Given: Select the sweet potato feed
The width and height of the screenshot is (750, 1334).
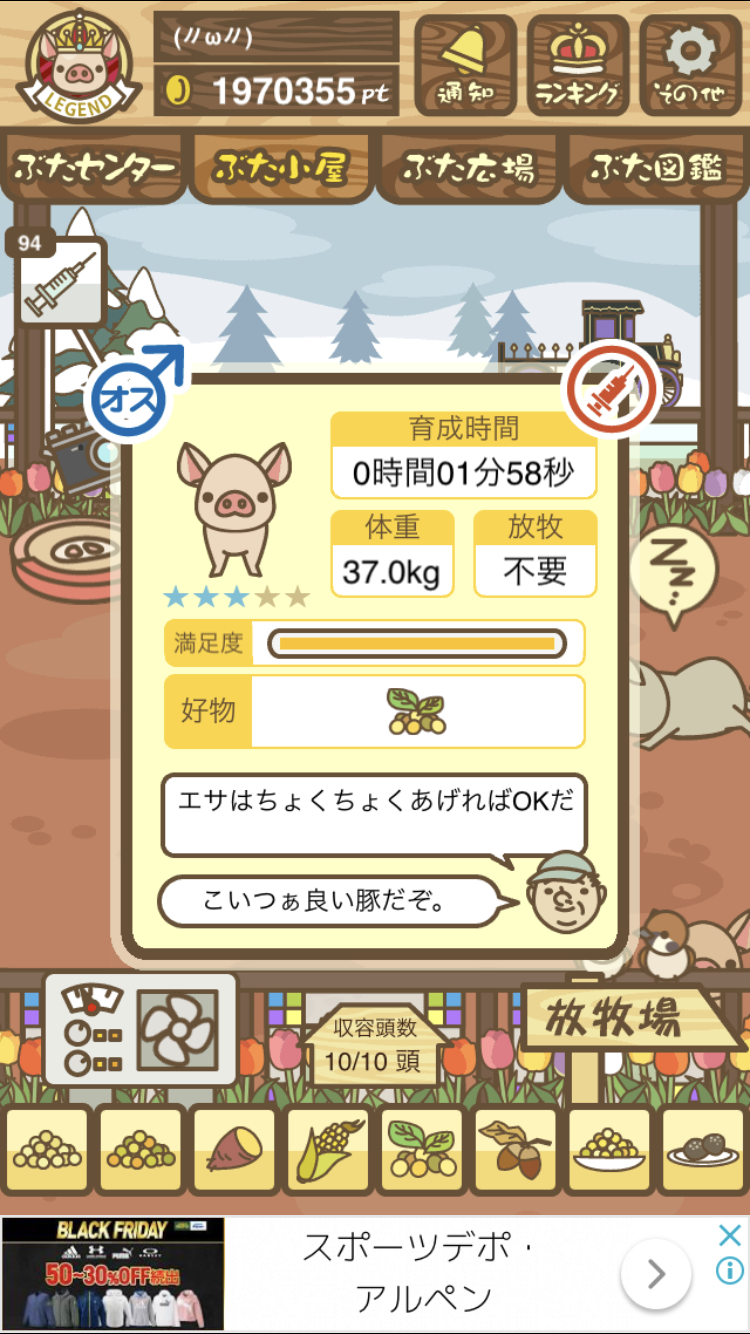Looking at the screenshot, I should pos(234,1151).
